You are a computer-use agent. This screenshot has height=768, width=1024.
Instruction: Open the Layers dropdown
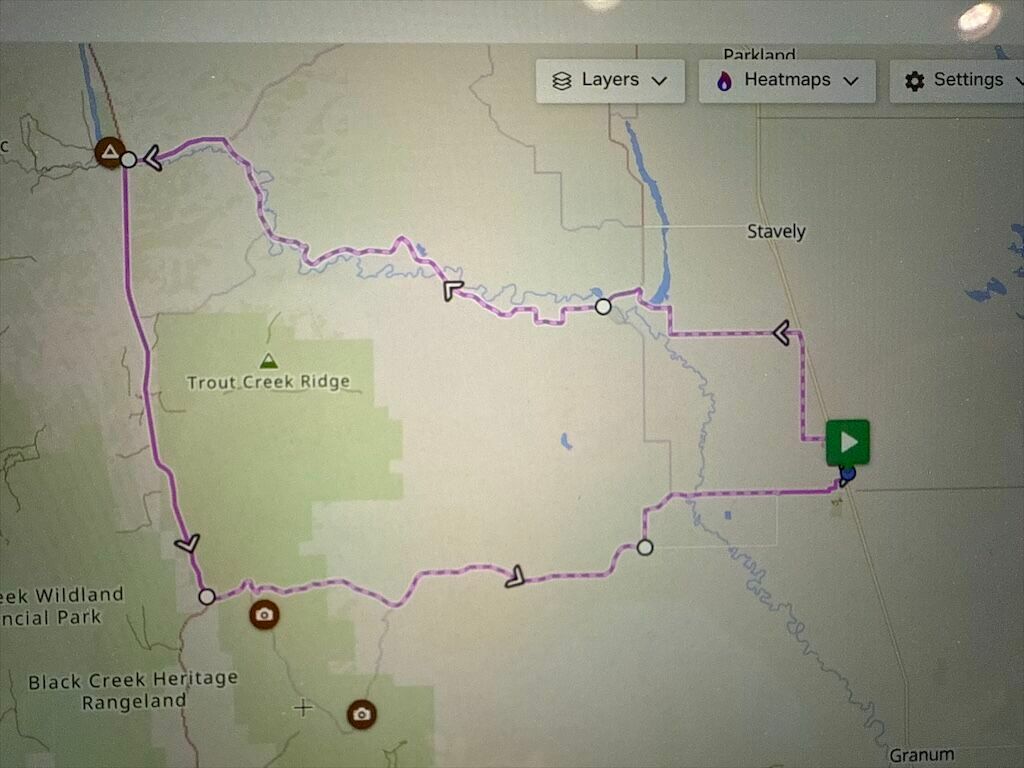(x=610, y=81)
